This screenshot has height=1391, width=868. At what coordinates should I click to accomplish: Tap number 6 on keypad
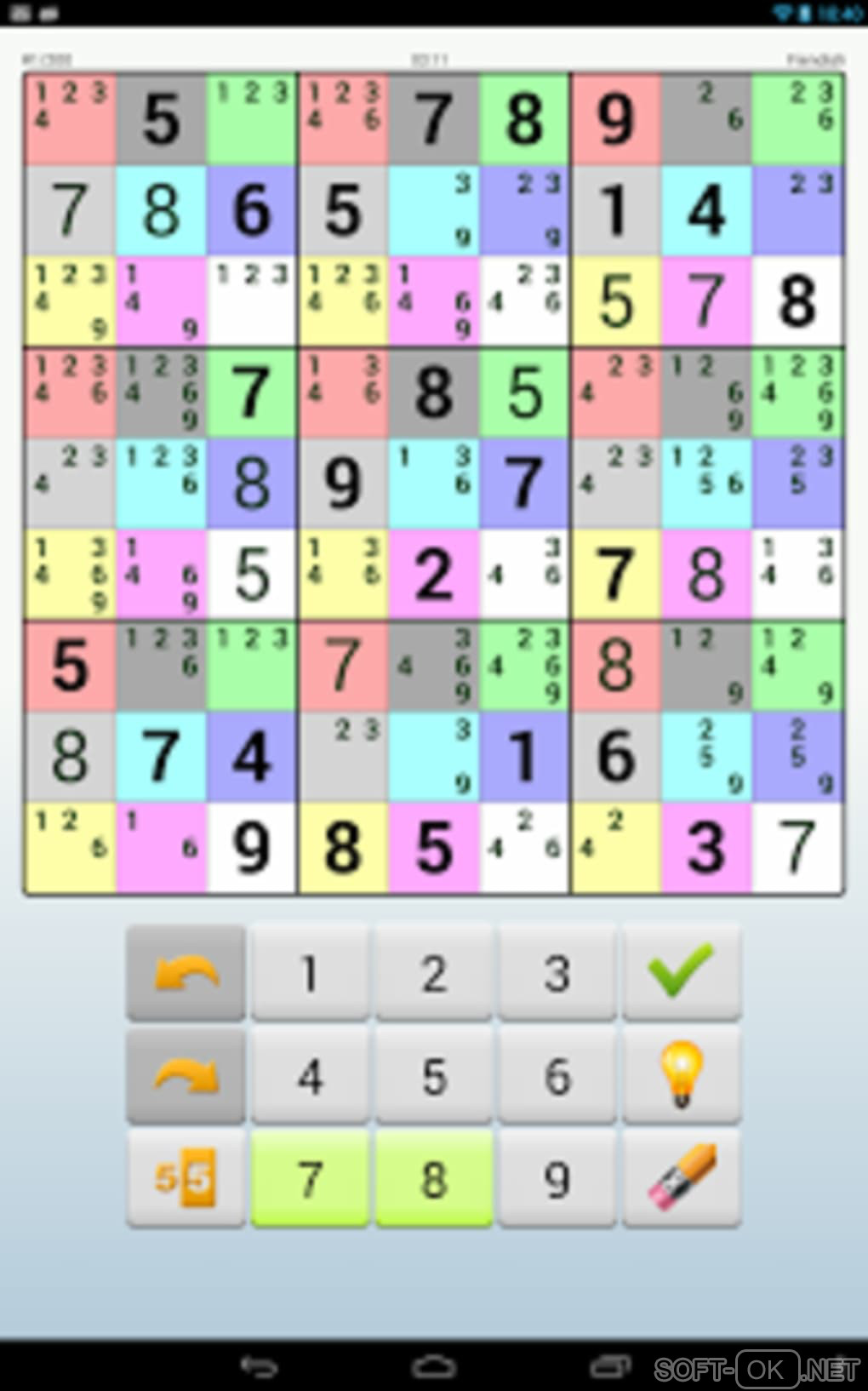click(x=557, y=1075)
